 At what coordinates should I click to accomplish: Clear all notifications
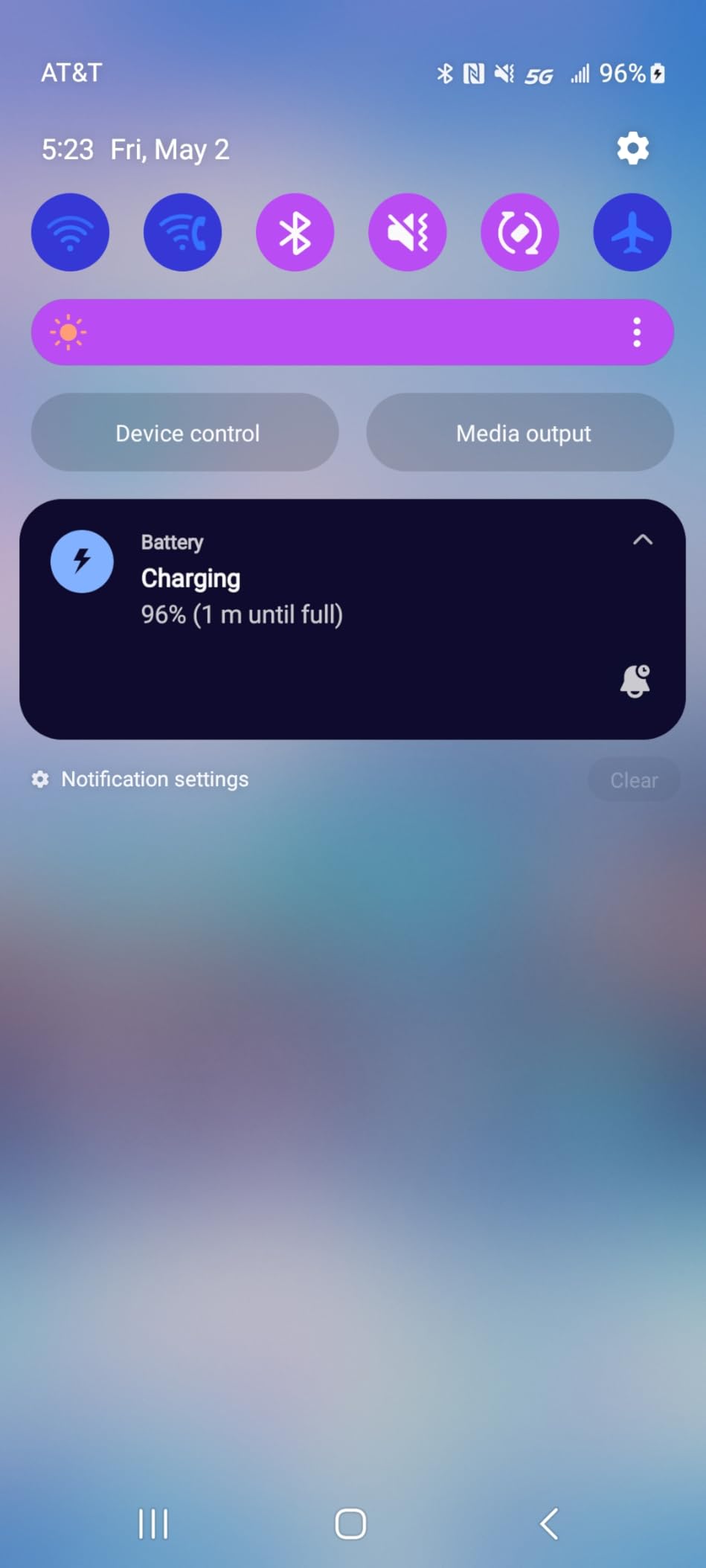634,780
